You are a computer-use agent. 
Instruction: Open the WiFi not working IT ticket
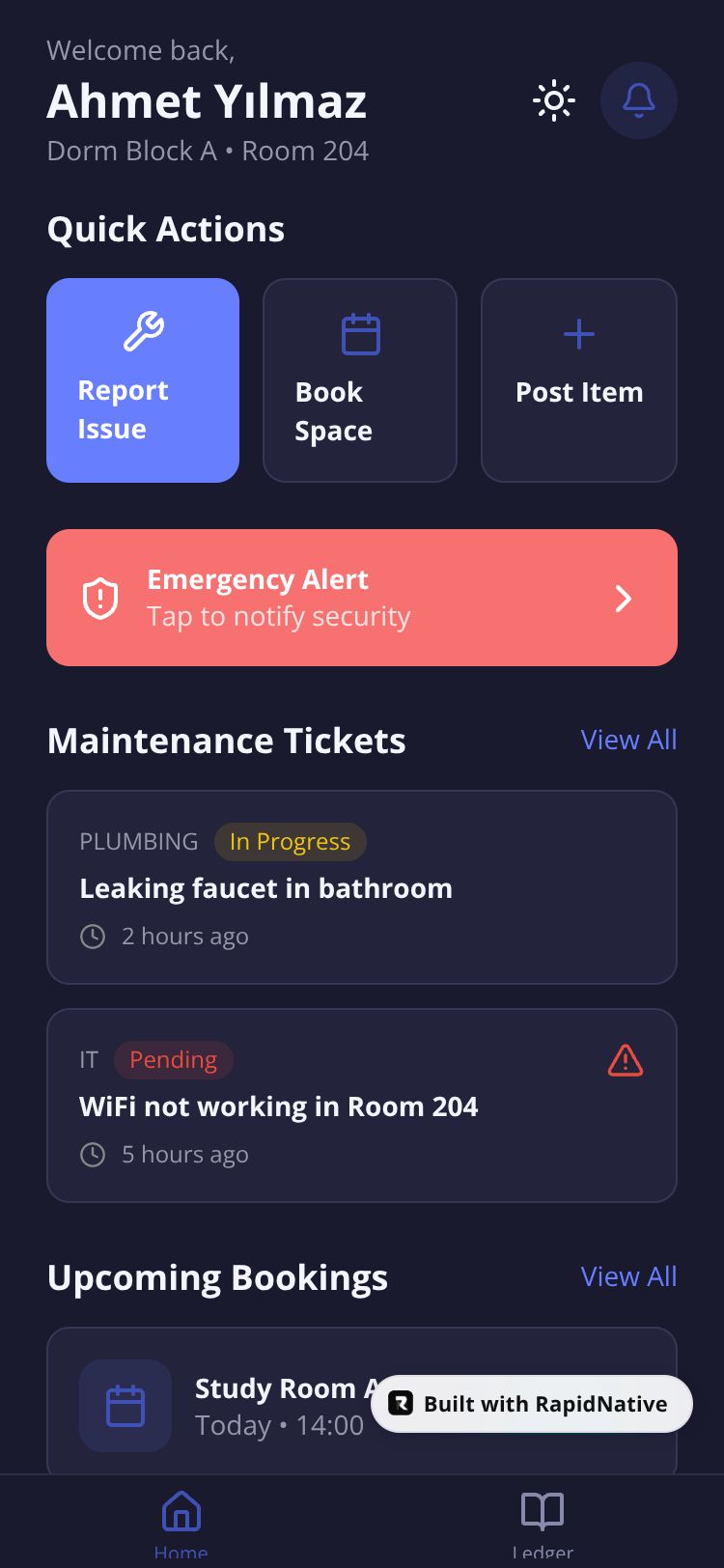coord(362,1106)
